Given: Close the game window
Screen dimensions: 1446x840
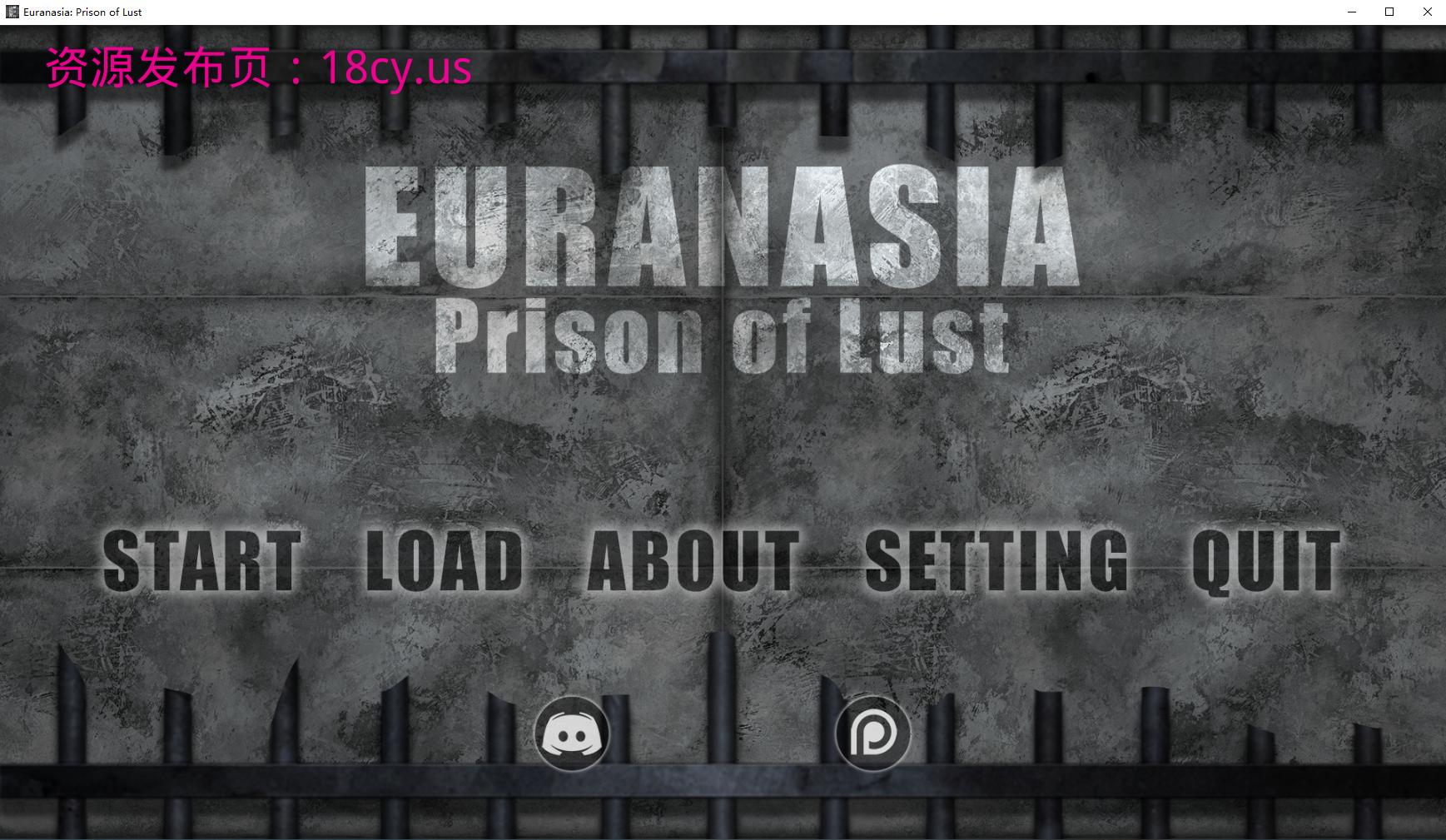Looking at the screenshot, I should [1427, 12].
